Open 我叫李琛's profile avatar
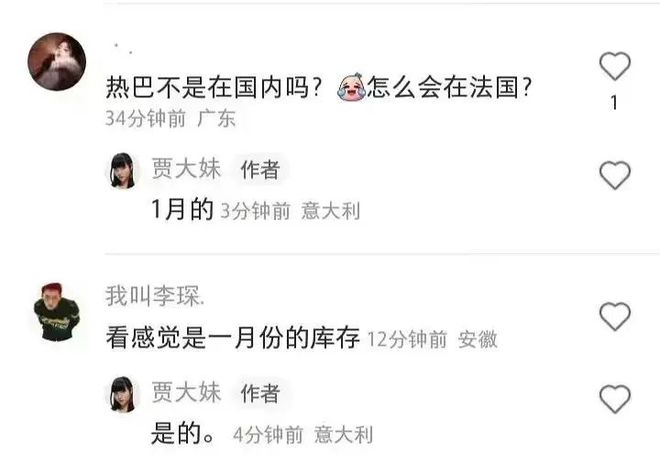660x465 pixels. tap(56, 312)
